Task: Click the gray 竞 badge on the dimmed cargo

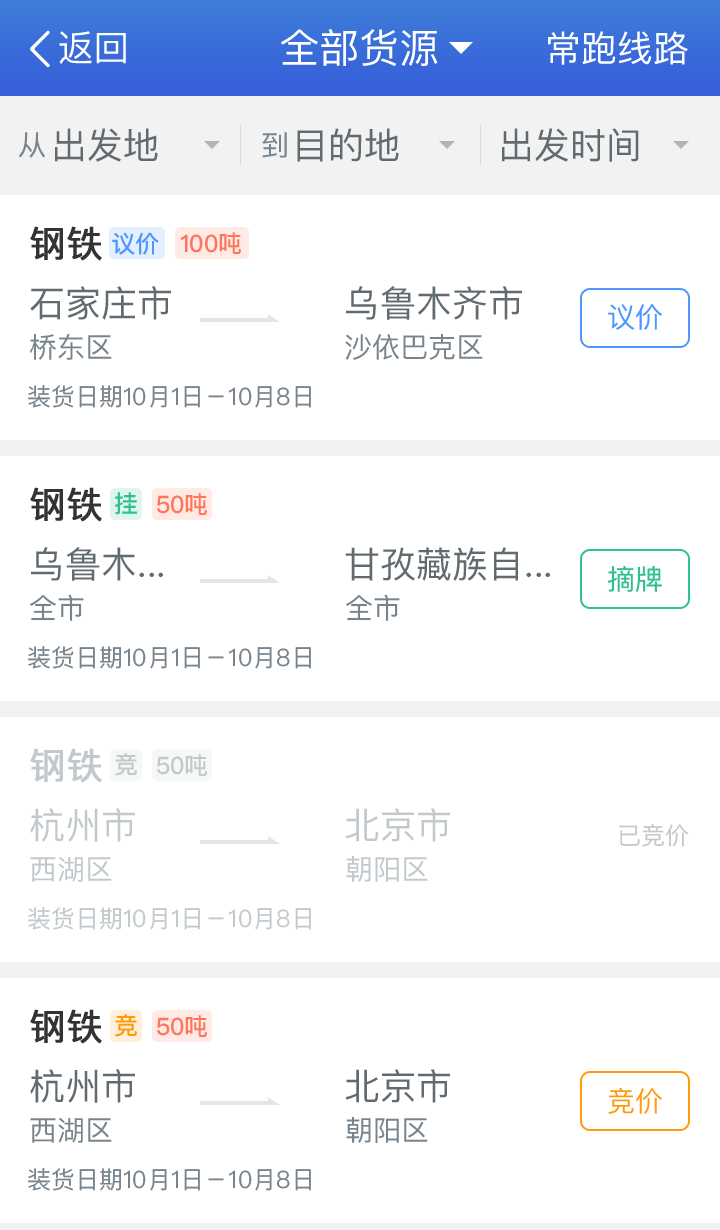Action: [125, 765]
